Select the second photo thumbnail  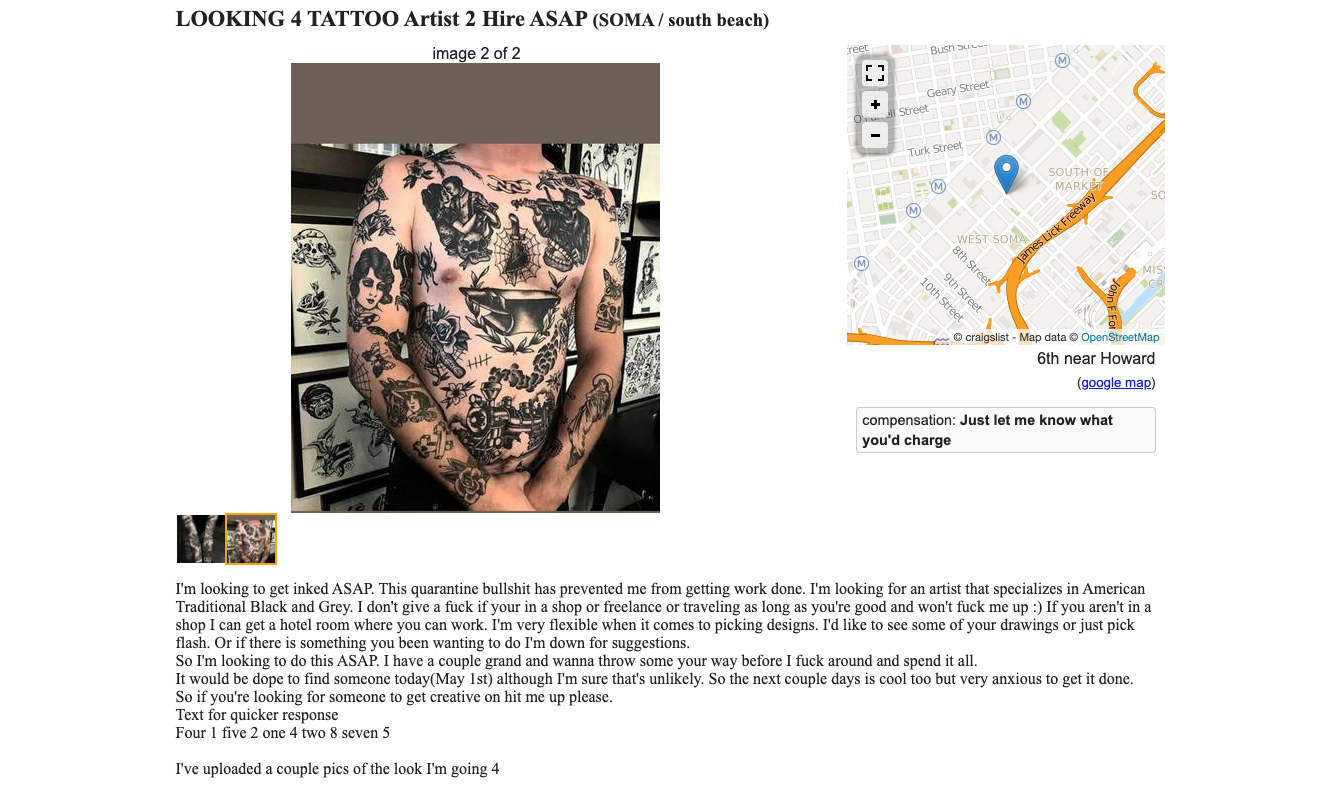[x=251, y=539]
